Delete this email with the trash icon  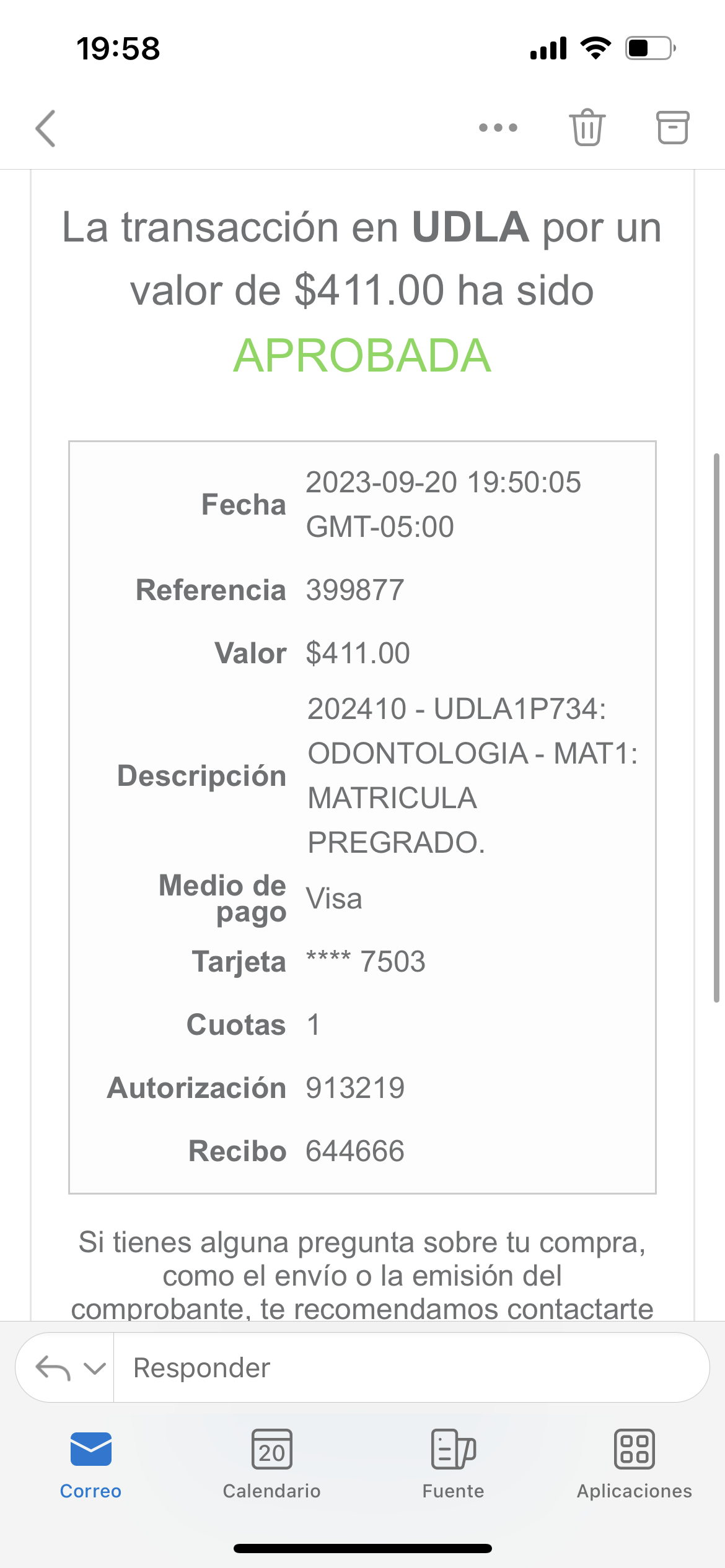(587, 128)
